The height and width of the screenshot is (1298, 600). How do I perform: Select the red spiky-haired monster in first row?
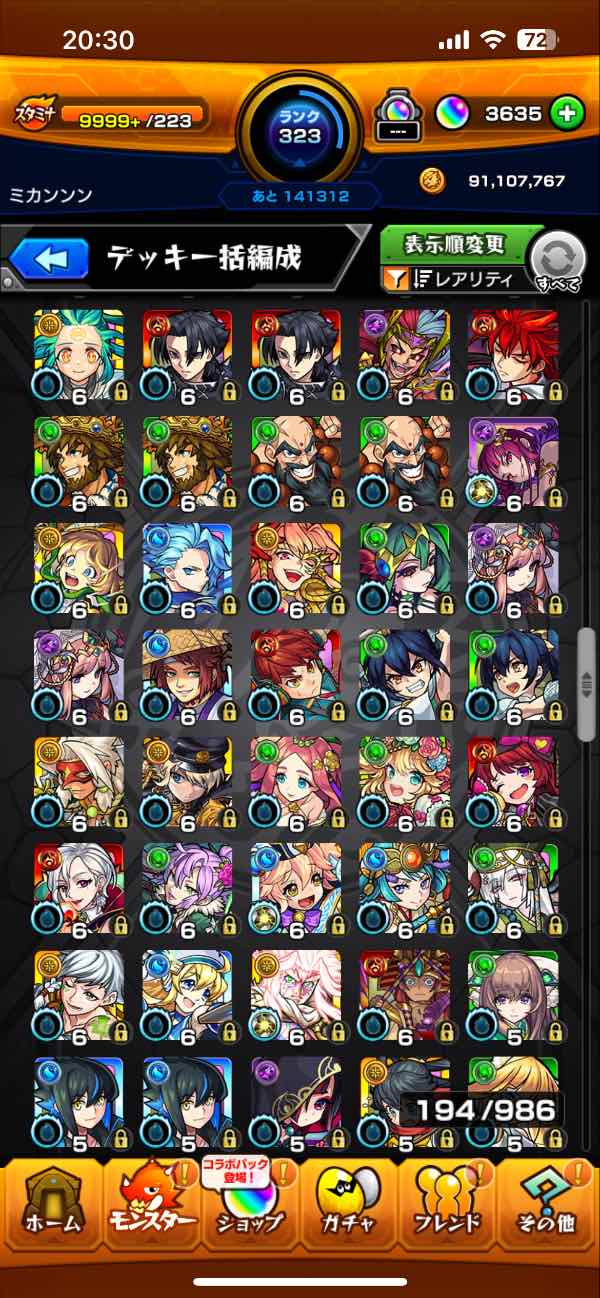point(513,353)
